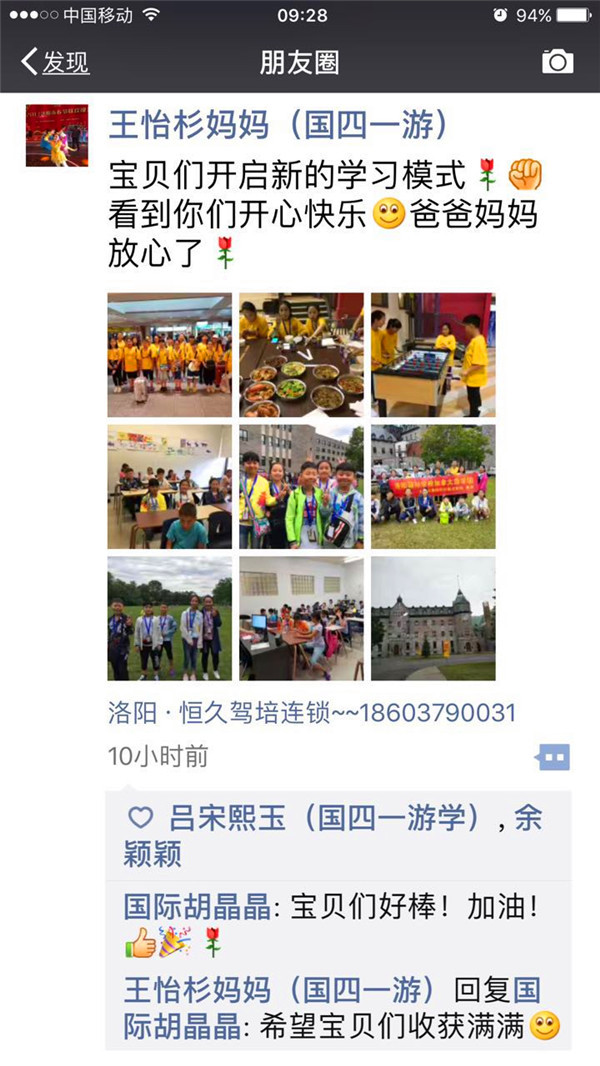Viewport: 600px width, 1066px height.
Task: Open liker 余颖颖's profile
Action: click(152, 854)
